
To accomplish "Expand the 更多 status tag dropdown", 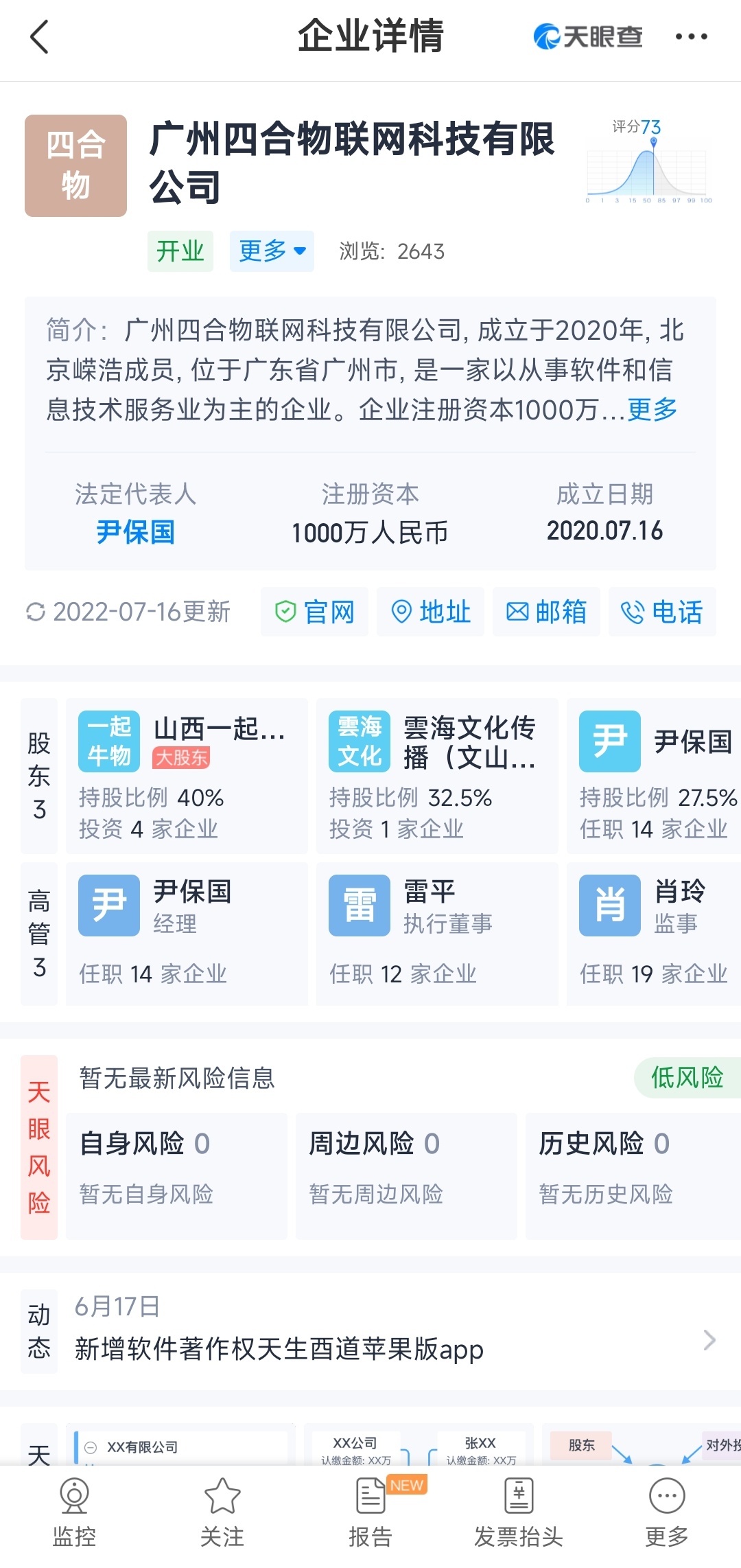I will (x=272, y=251).
